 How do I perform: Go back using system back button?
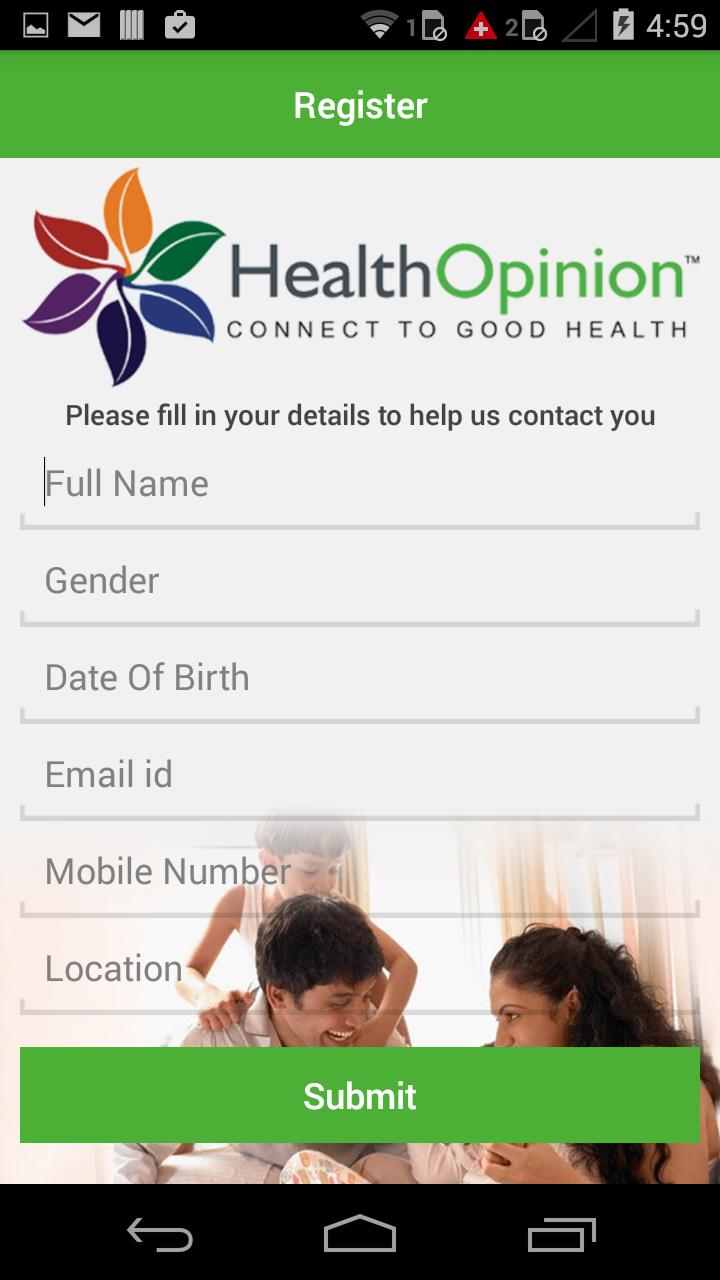(x=160, y=1235)
